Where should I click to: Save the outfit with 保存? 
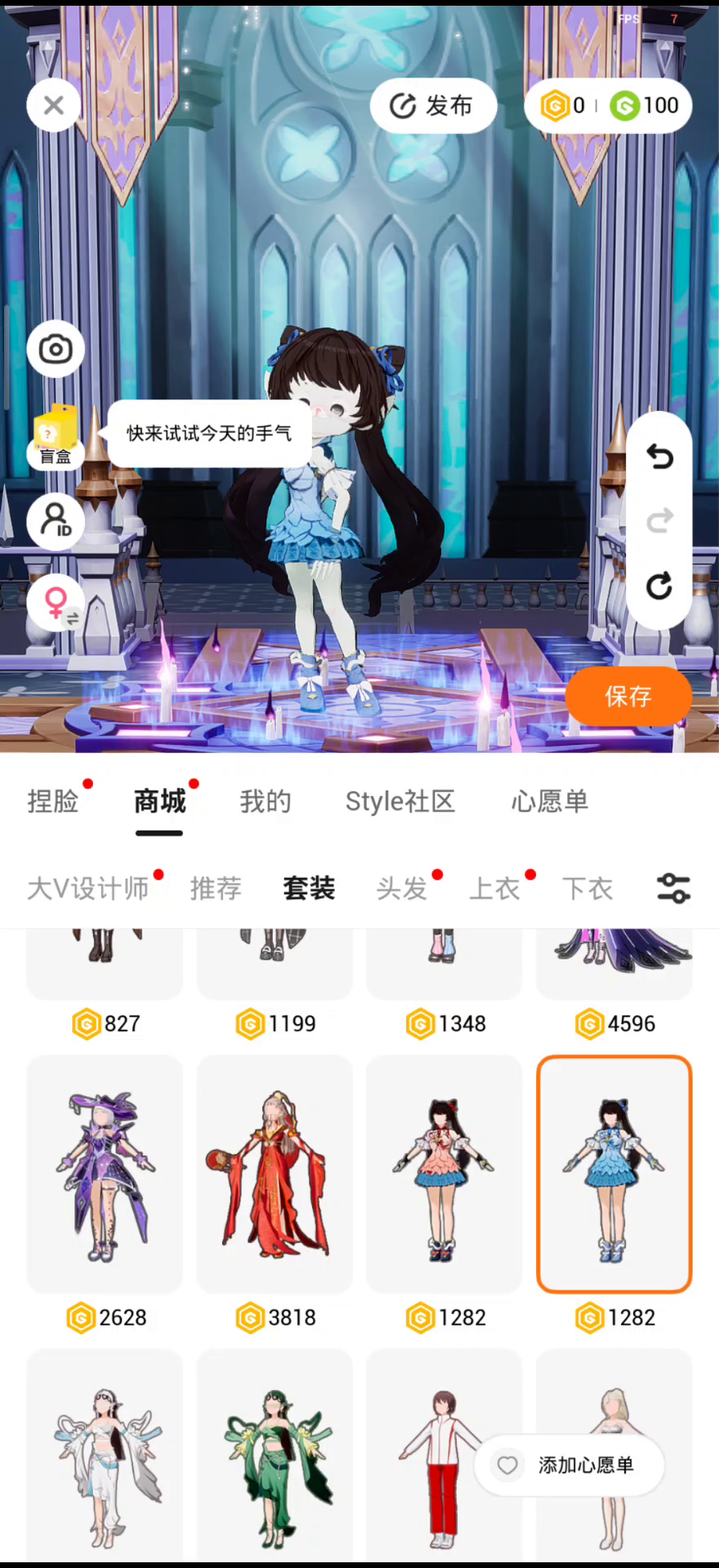[x=627, y=696]
